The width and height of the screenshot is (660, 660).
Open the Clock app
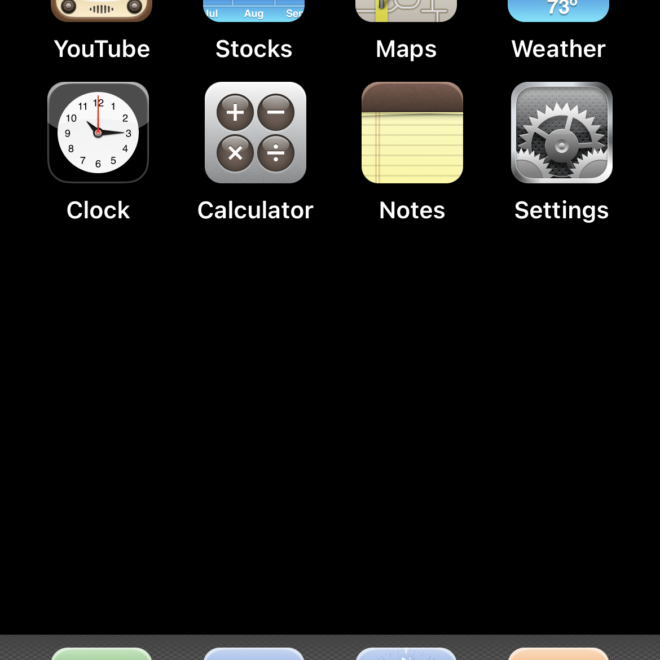tap(98, 133)
